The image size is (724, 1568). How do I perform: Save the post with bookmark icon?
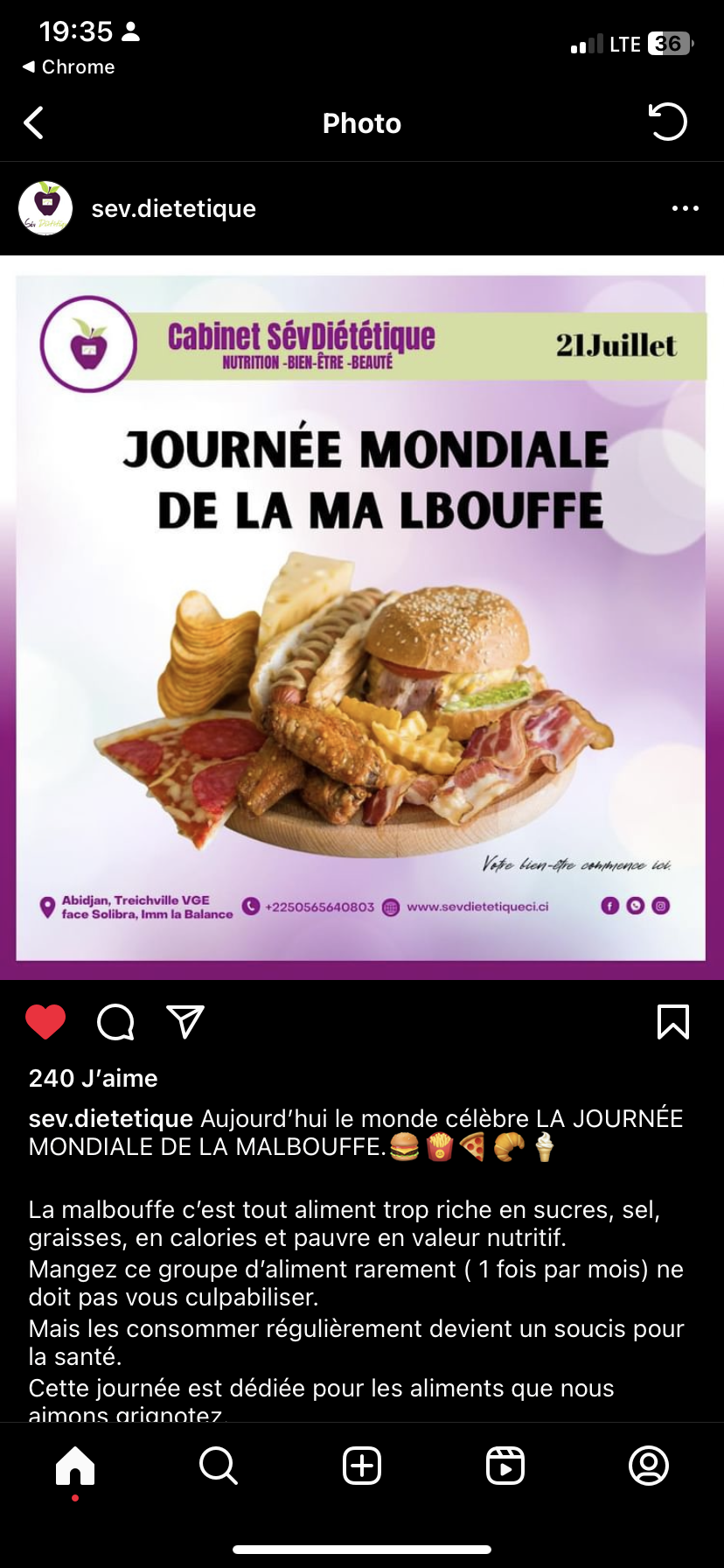point(672,1022)
